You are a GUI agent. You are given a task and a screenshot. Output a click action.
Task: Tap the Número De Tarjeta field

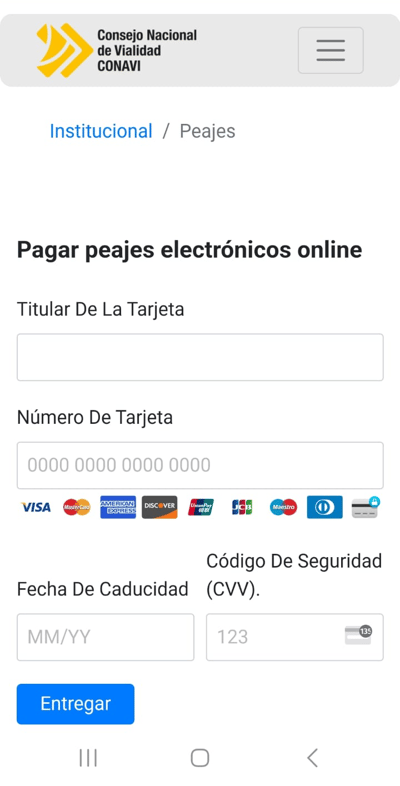coord(200,465)
